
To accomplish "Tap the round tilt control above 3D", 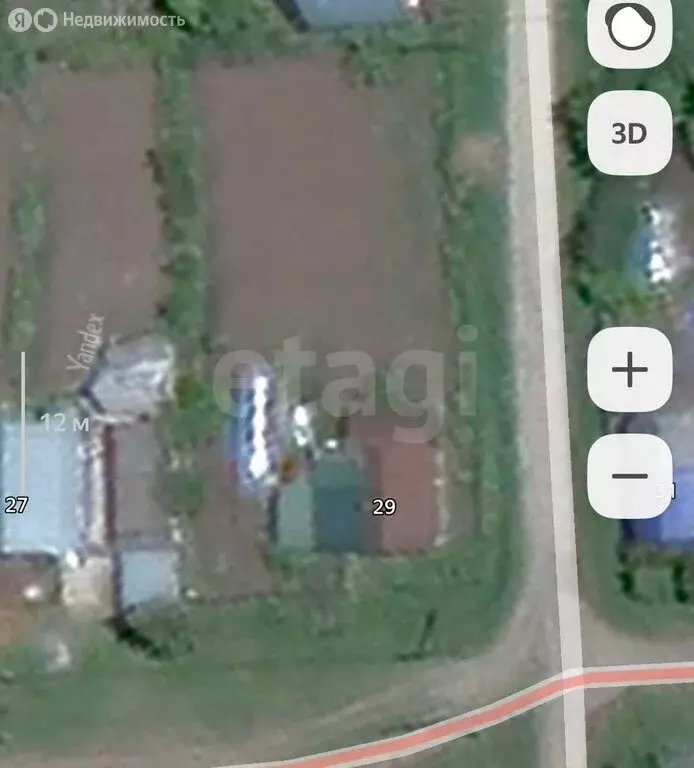I will click(629, 30).
